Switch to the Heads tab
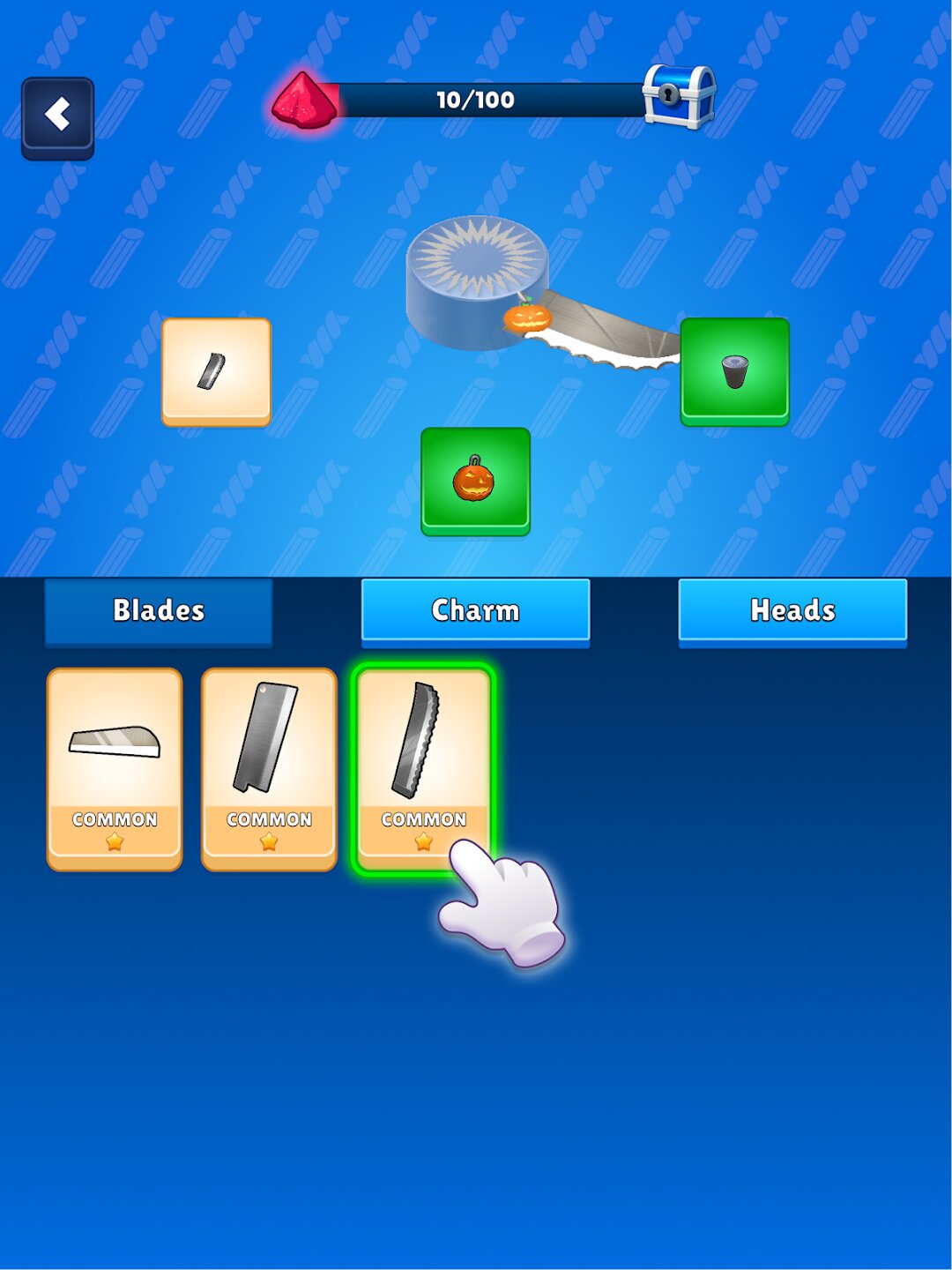 (792, 610)
